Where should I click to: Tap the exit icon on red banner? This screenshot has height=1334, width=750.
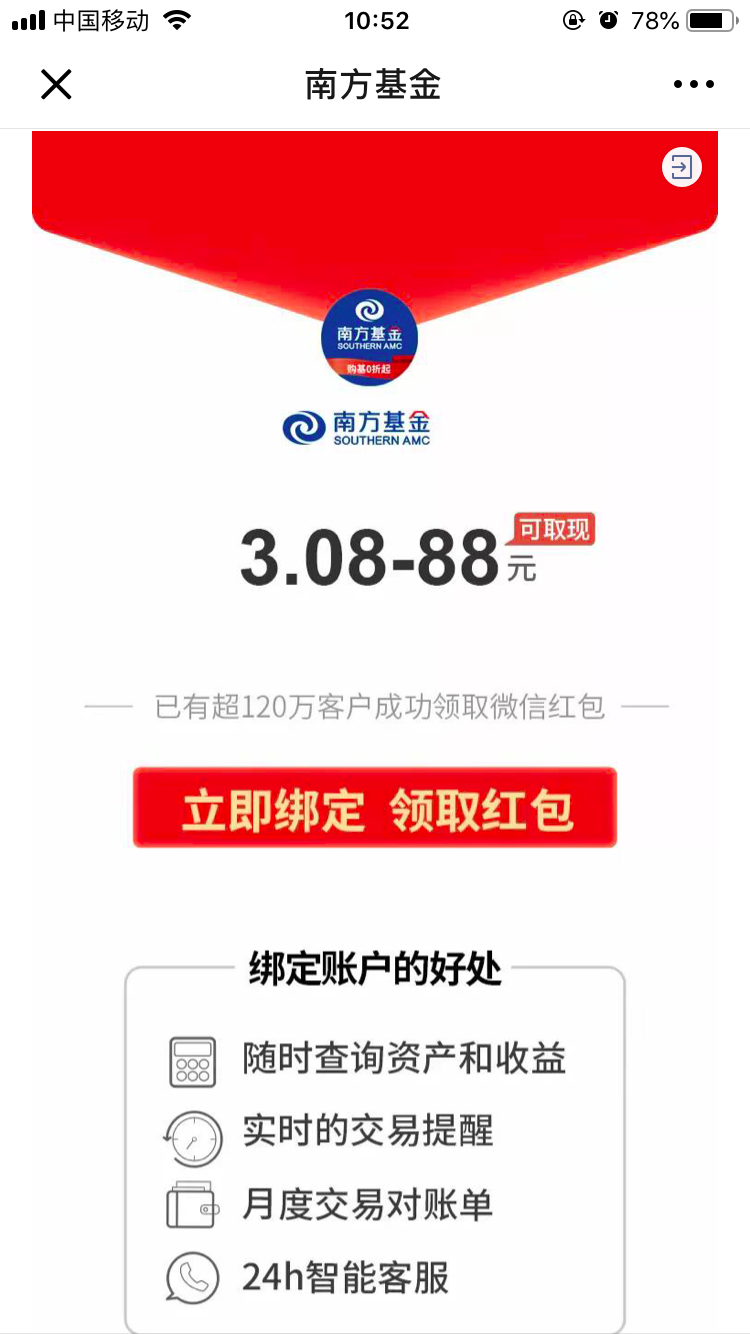click(x=682, y=167)
